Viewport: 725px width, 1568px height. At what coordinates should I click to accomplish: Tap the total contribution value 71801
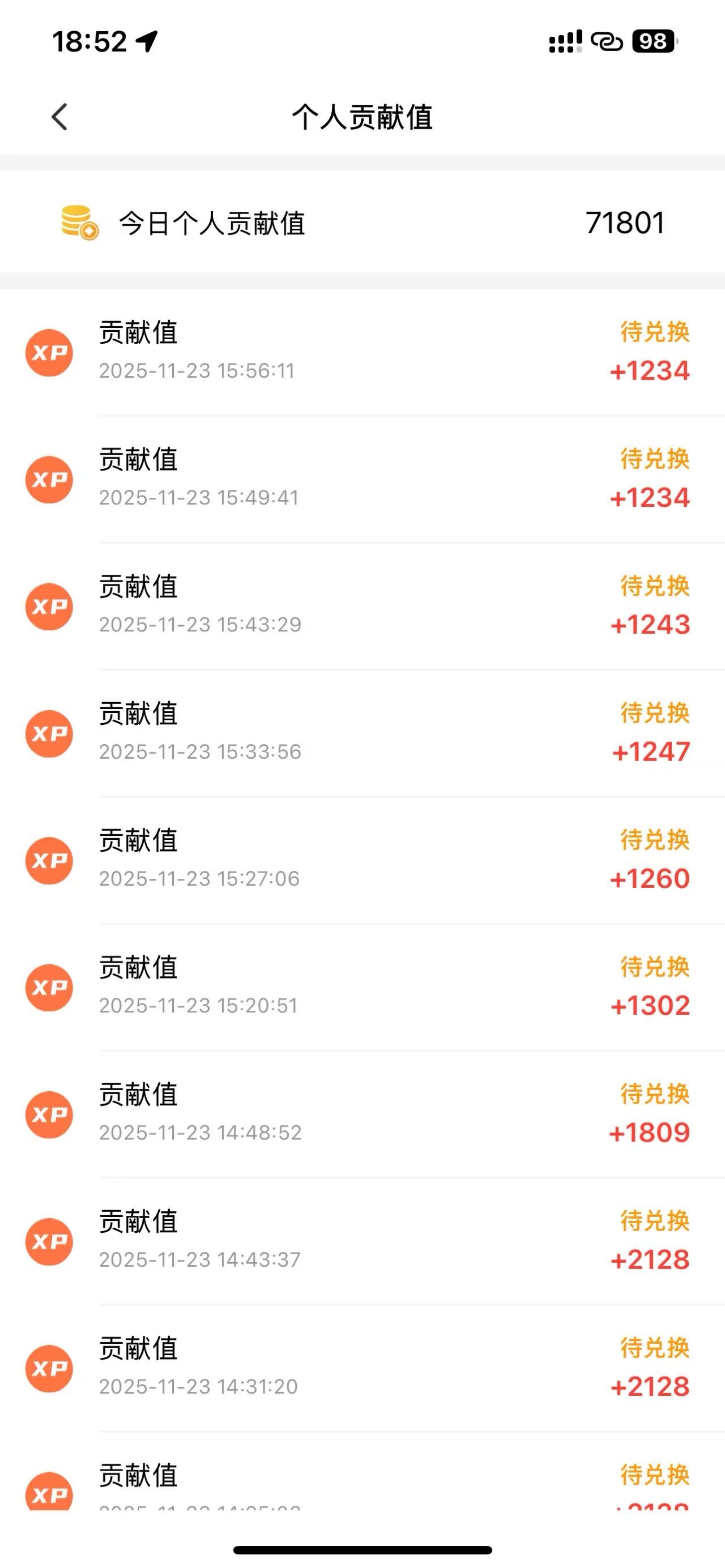pos(625,222)
